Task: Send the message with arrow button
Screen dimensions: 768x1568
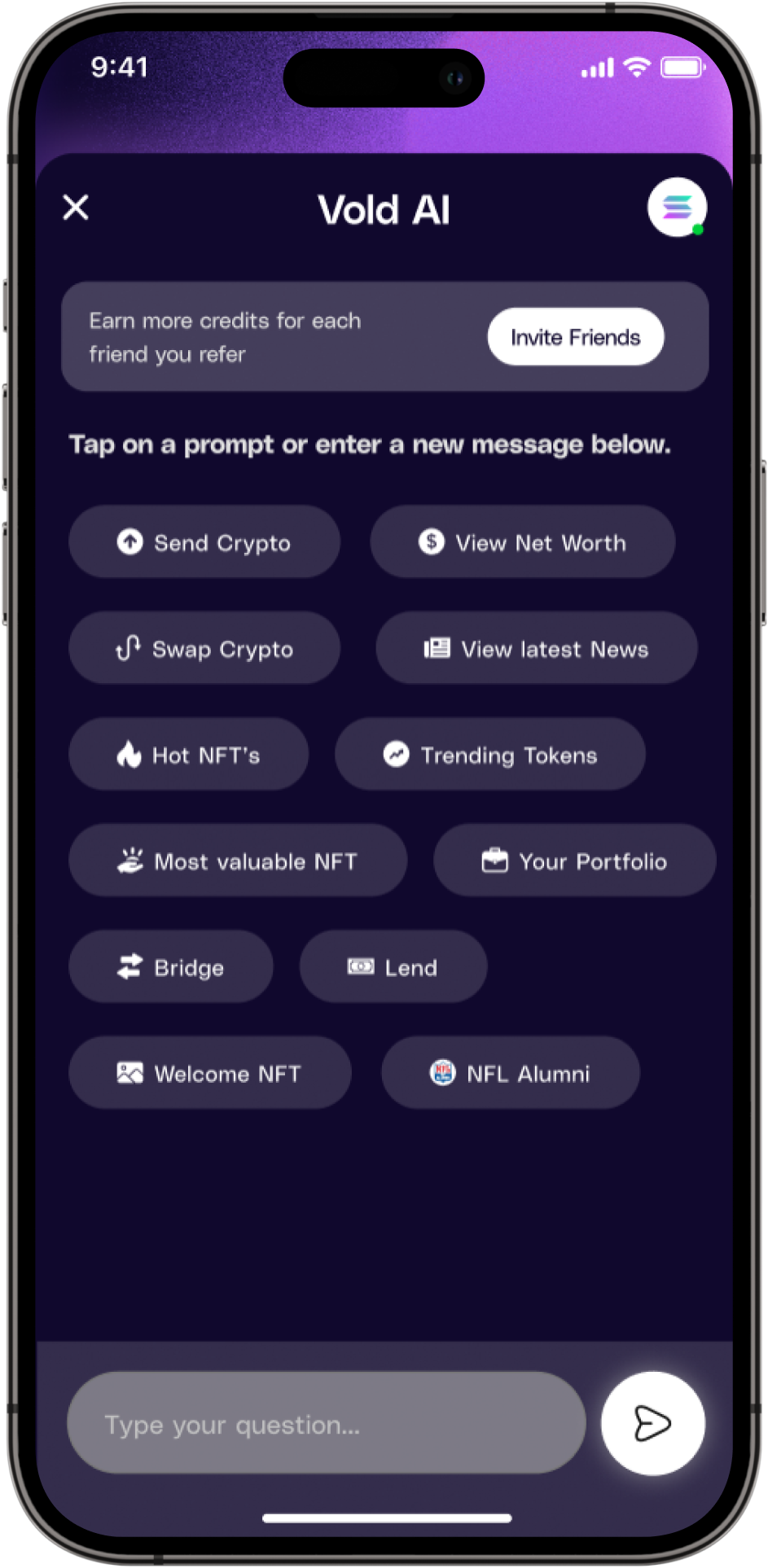Action: [x=652, y=1424]
